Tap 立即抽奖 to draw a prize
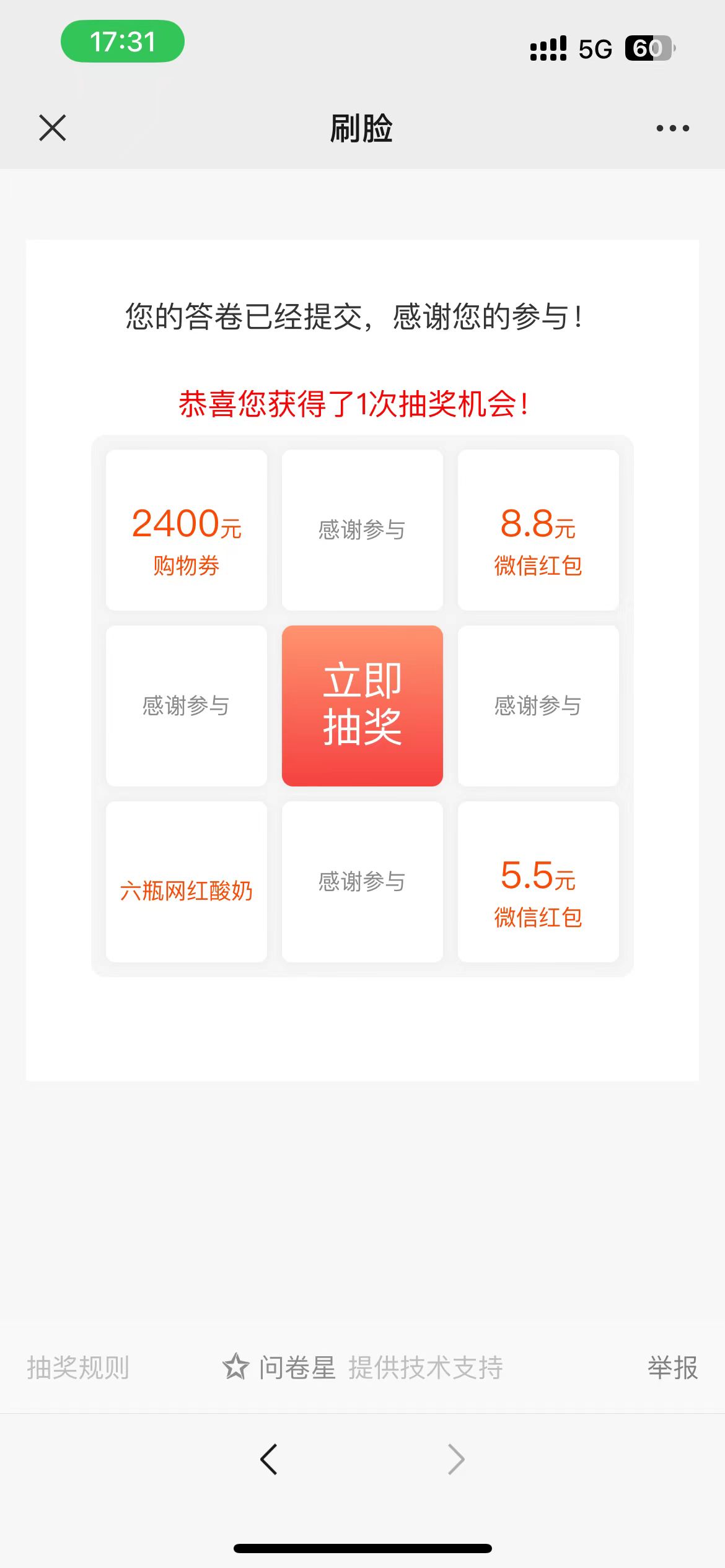The image size is (725, 1568). 362,705
